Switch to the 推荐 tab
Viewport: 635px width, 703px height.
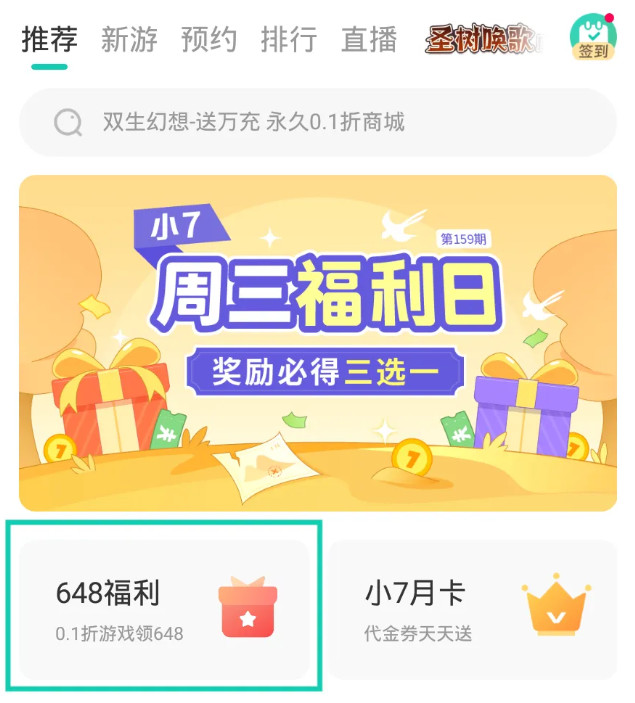pyautogui.click(x=49, y=40)
